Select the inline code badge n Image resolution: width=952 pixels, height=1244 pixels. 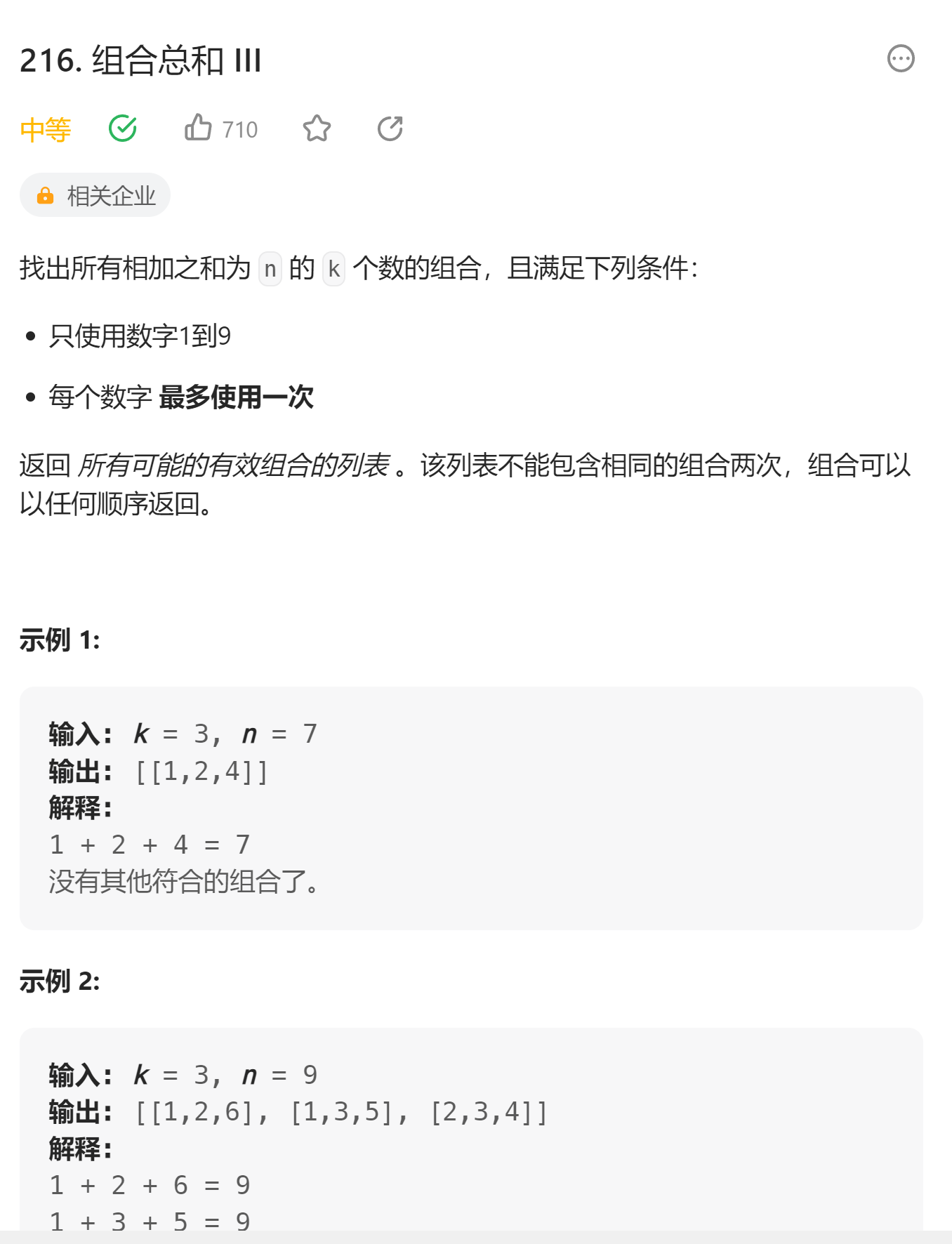pos(269,267)
